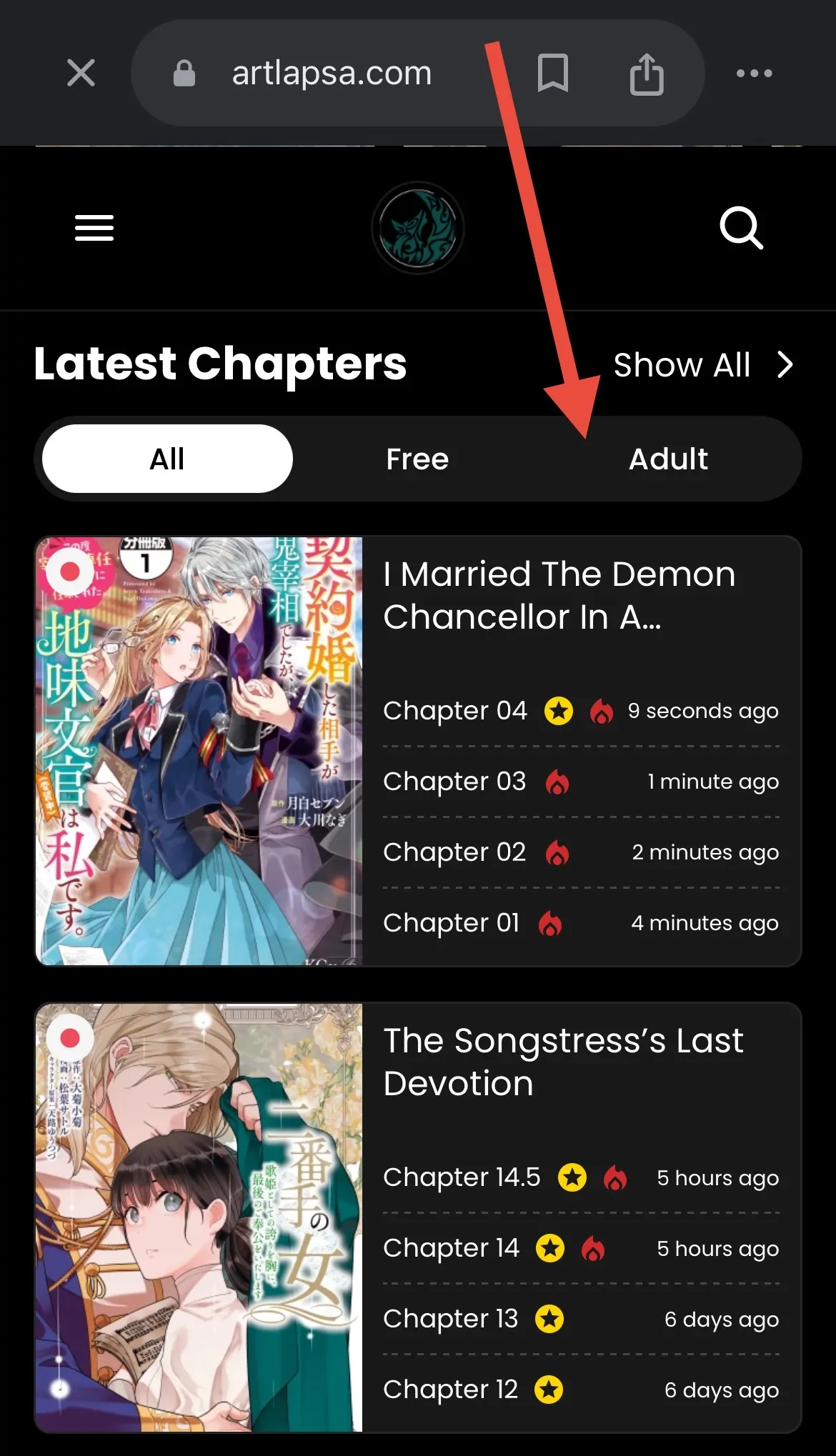Open the browser's three-dot overflow menu

(754, 73)
